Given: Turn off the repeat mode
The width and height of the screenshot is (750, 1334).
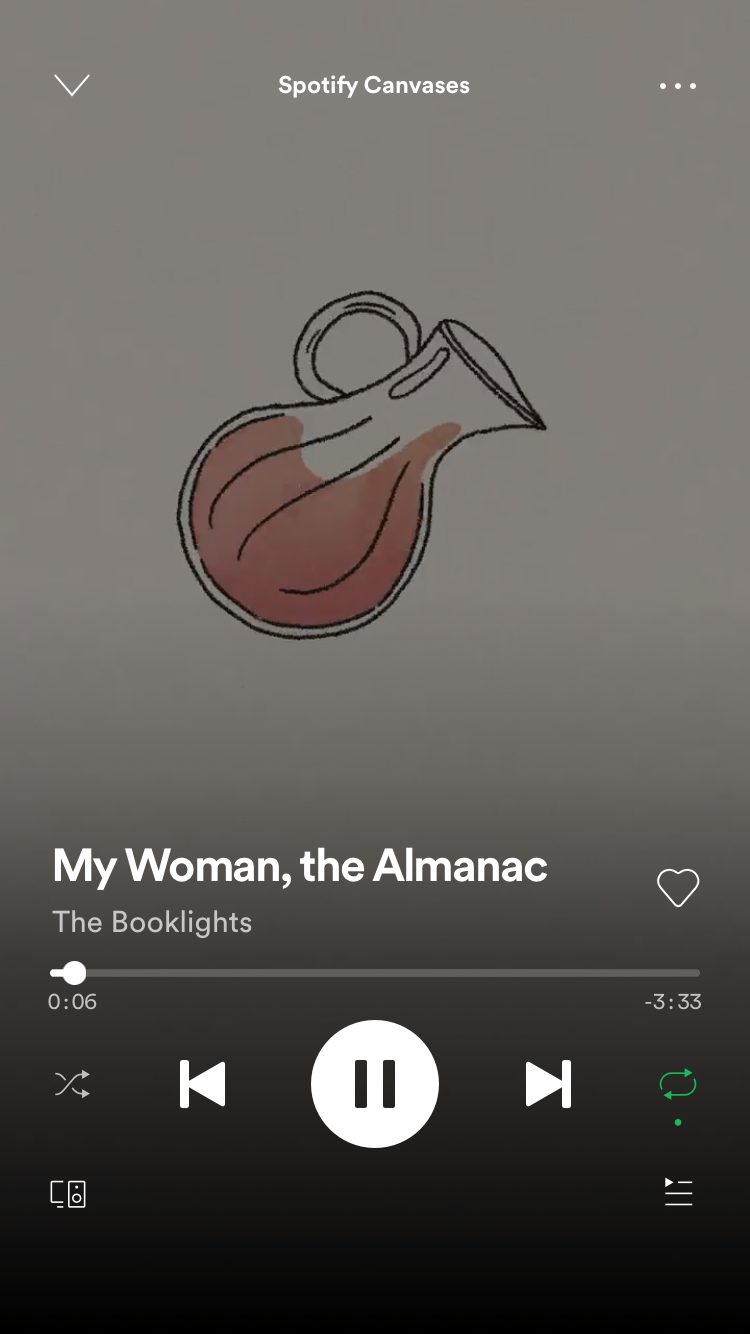Looking at the screenshot, I should click(x=677, y=1084).
